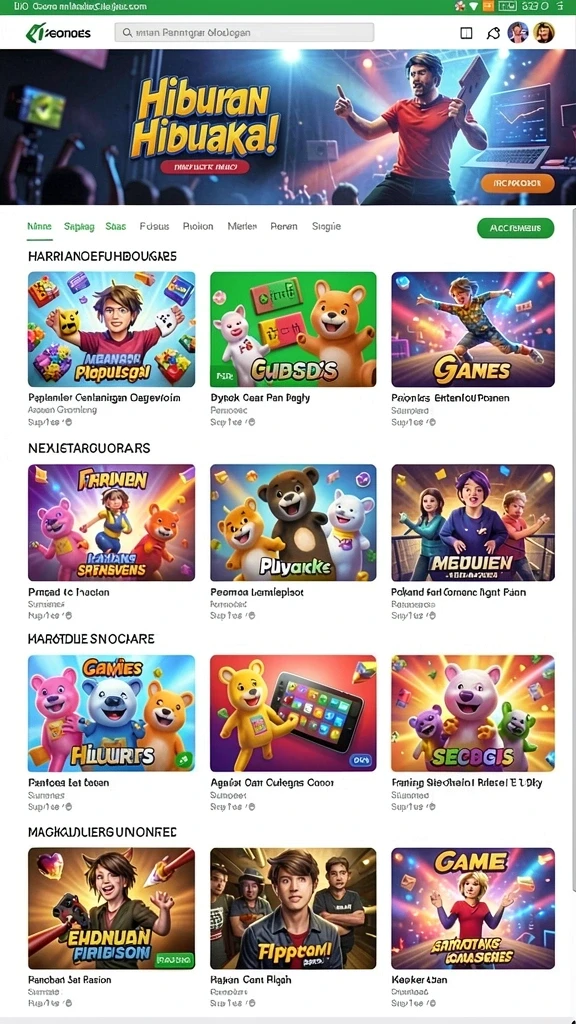Viewport: 576px width, 1024px height.
Task: Tap the green Accremaus button
Action: [516, 228]
